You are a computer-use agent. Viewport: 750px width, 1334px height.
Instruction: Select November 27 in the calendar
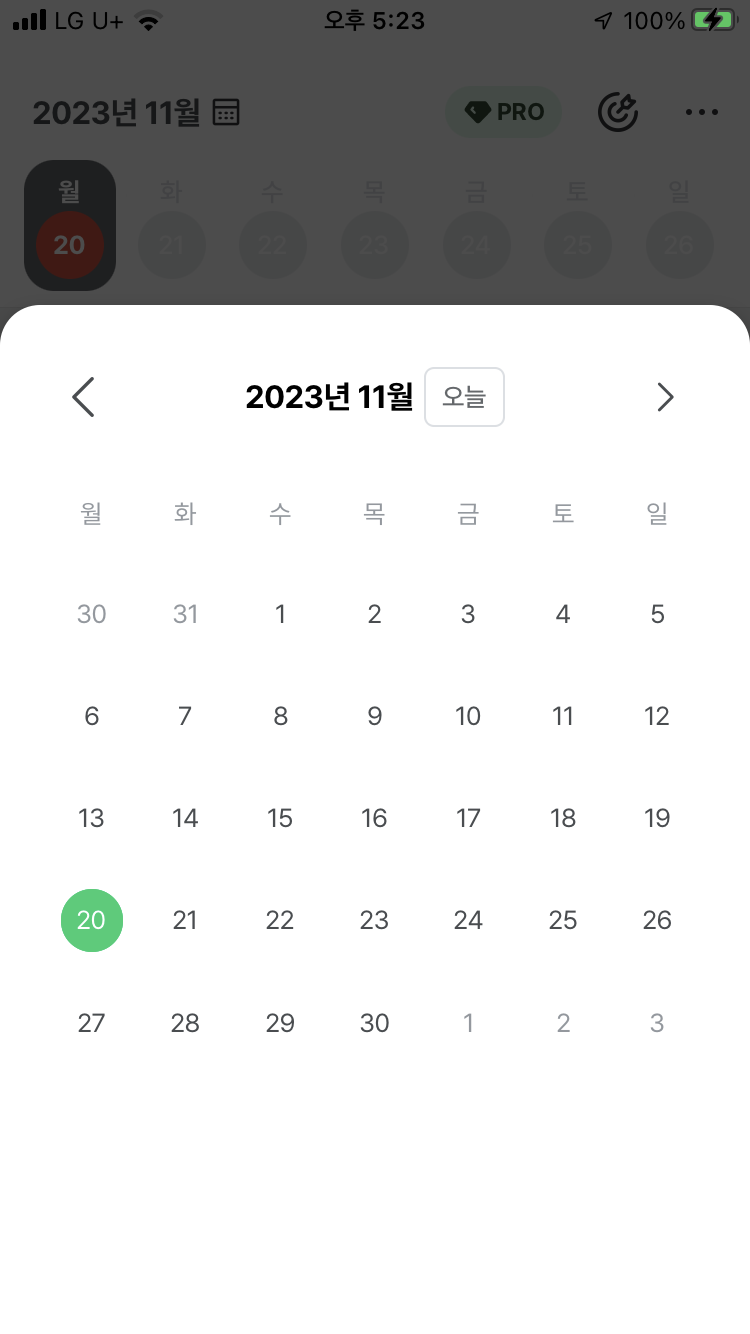(92, 1023)
